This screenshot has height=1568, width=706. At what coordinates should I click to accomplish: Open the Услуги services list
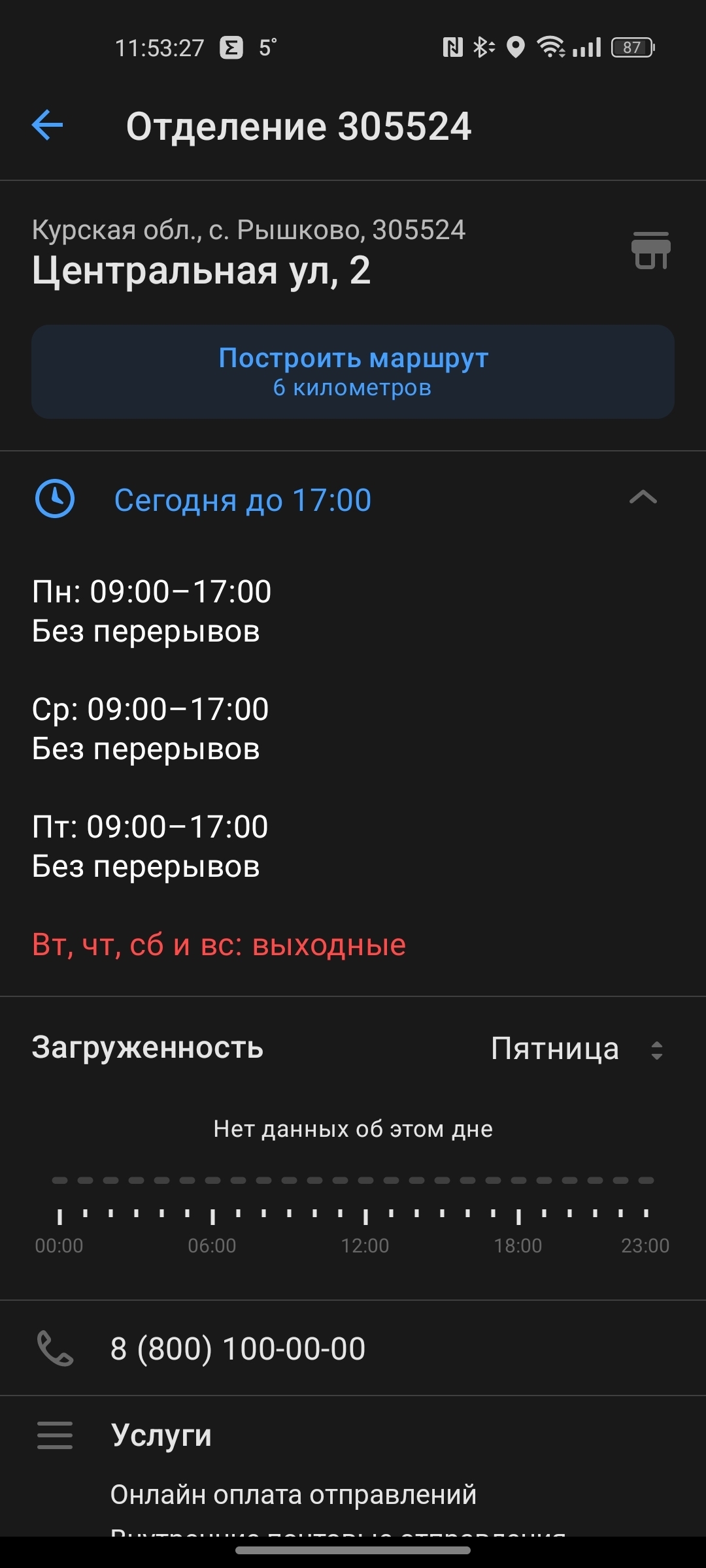click(x=161, y=1435)
